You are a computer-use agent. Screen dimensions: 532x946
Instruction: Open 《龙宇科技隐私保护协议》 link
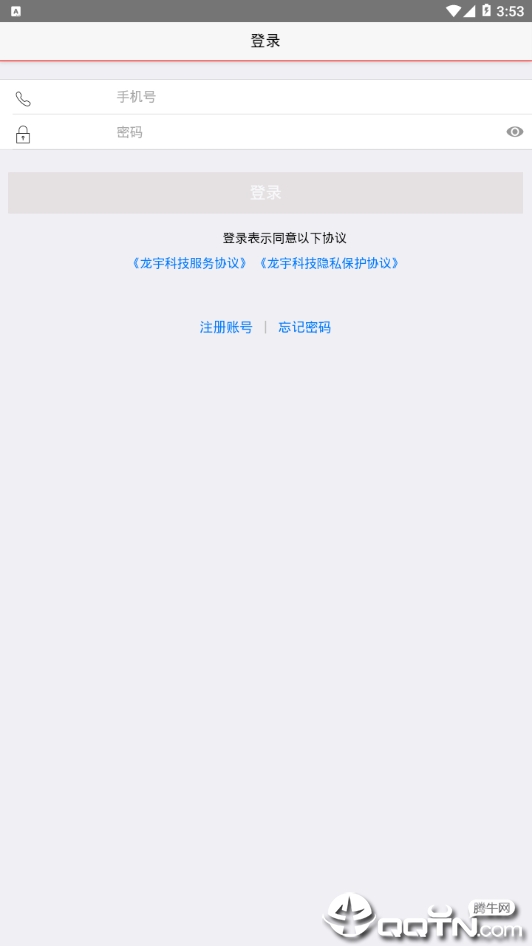pos(329,264)
